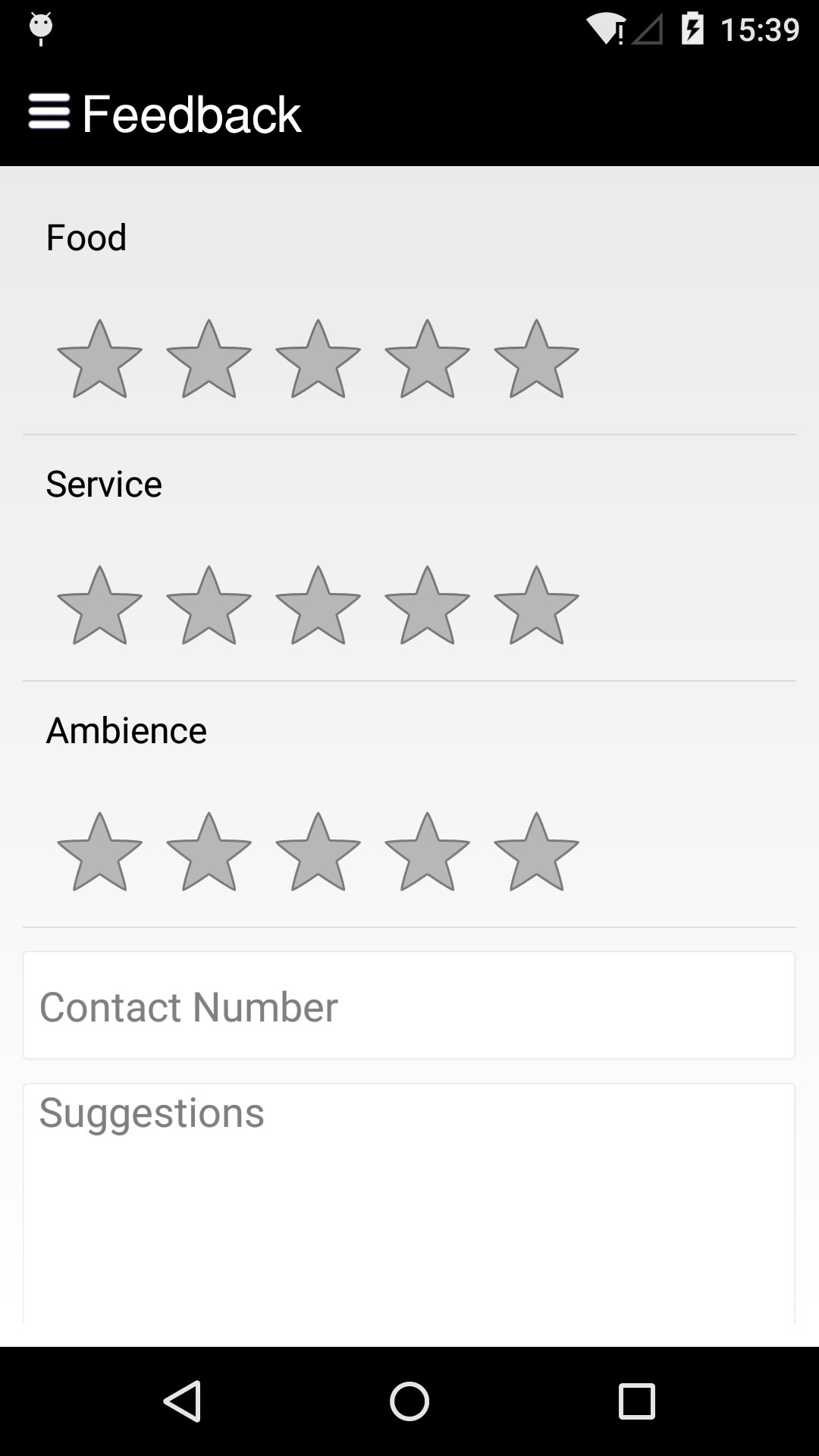819x1456 pixels.
Task: Give Food a three-star rating
Action: click(x=318, y=359)
